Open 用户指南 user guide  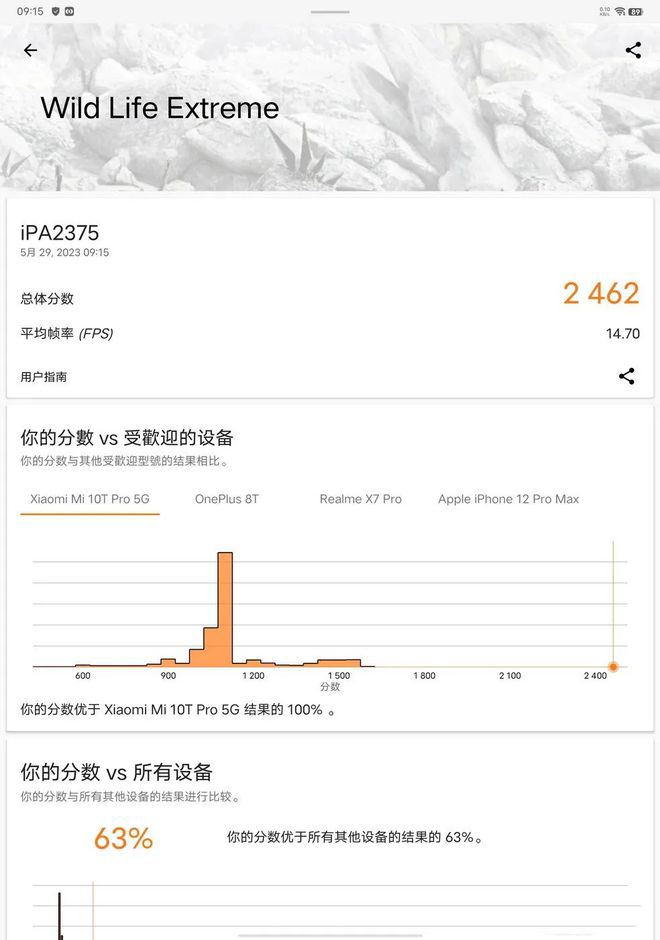click(x=44, y=377)
